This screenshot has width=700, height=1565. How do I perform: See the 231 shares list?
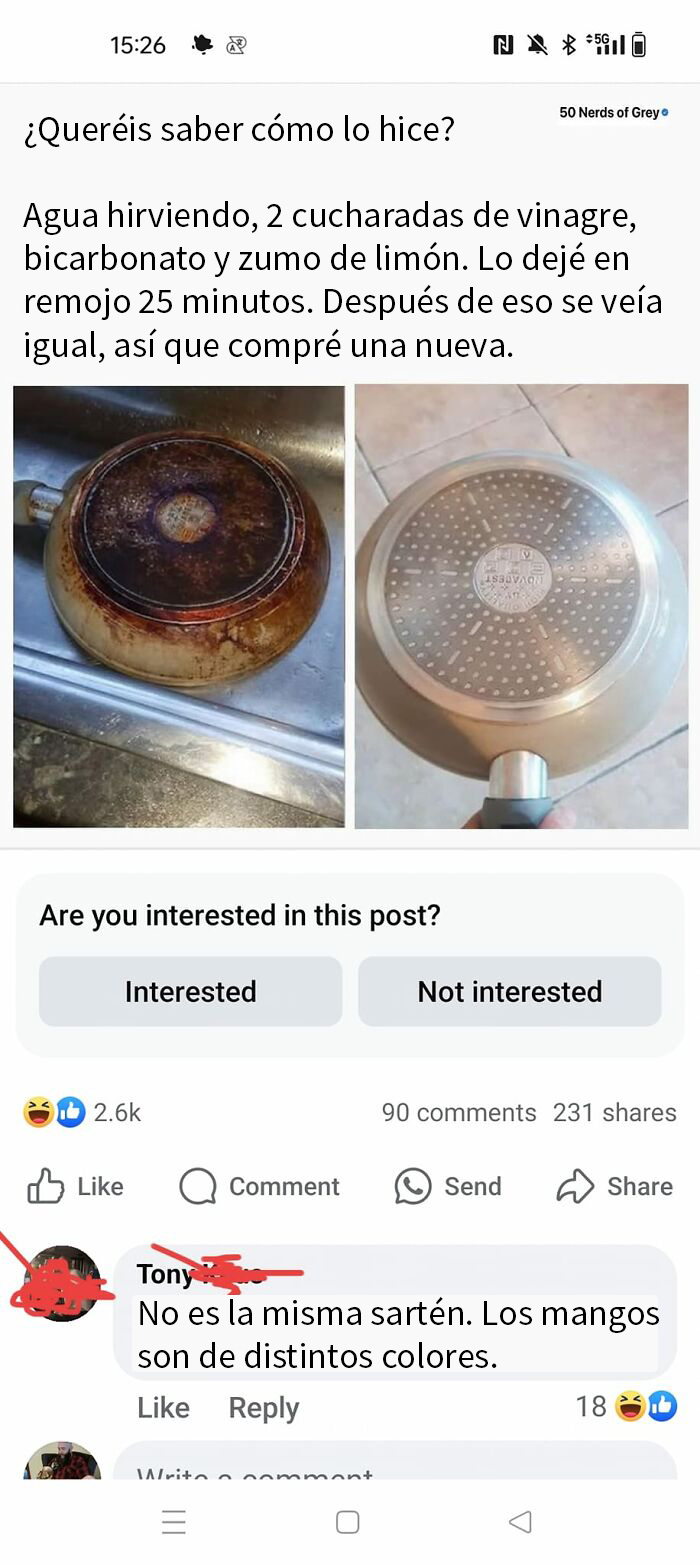point(614,1112)
